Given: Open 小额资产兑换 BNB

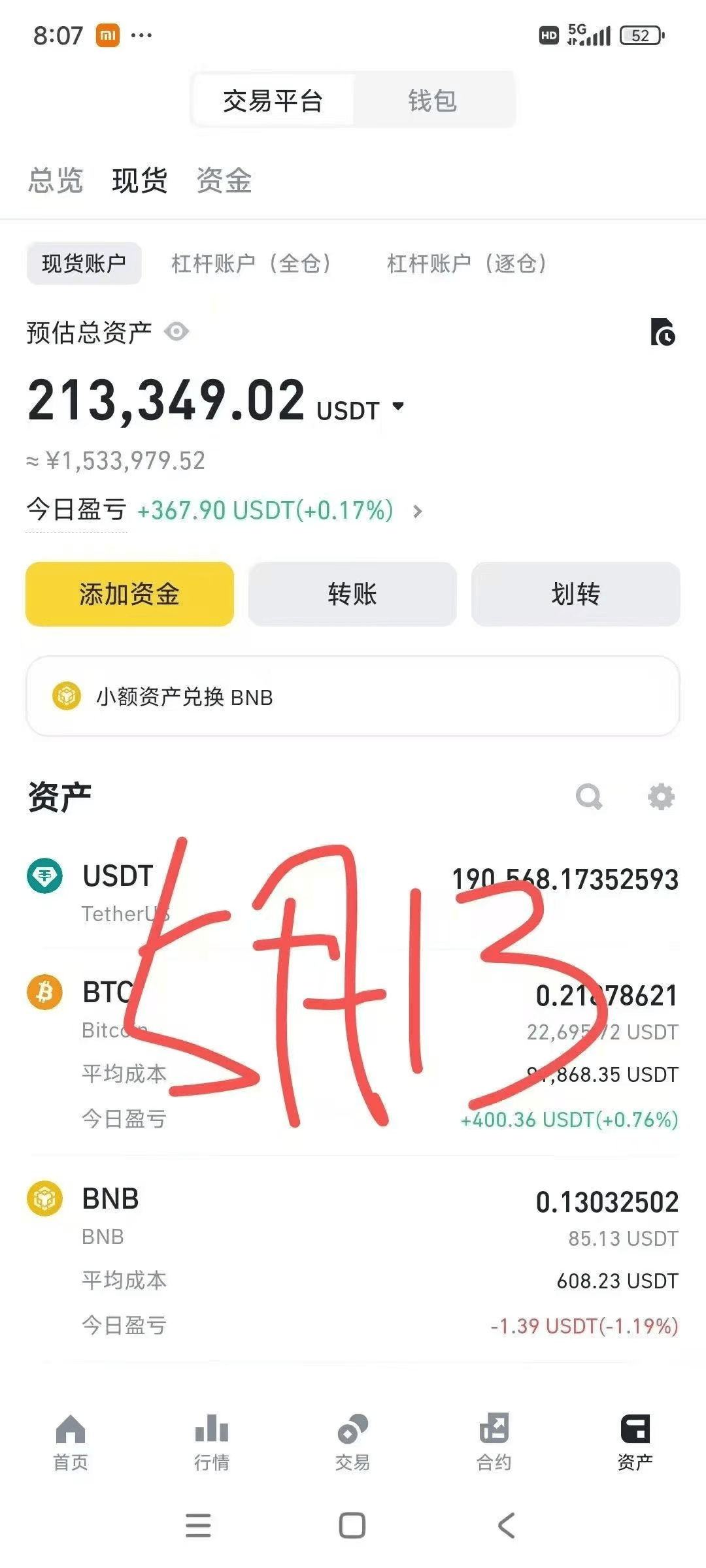Looking at the screenshot, I should coord(352,696).
